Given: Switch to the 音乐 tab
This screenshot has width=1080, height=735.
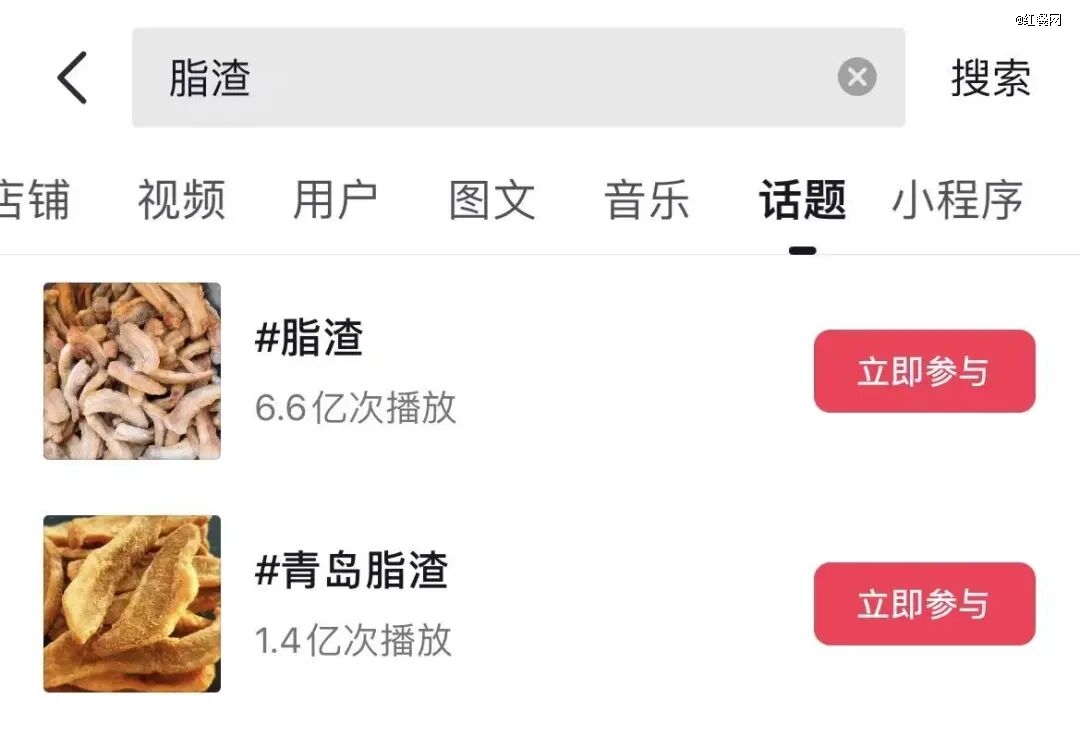Looking at the screenshot, I should pos(647,200).
